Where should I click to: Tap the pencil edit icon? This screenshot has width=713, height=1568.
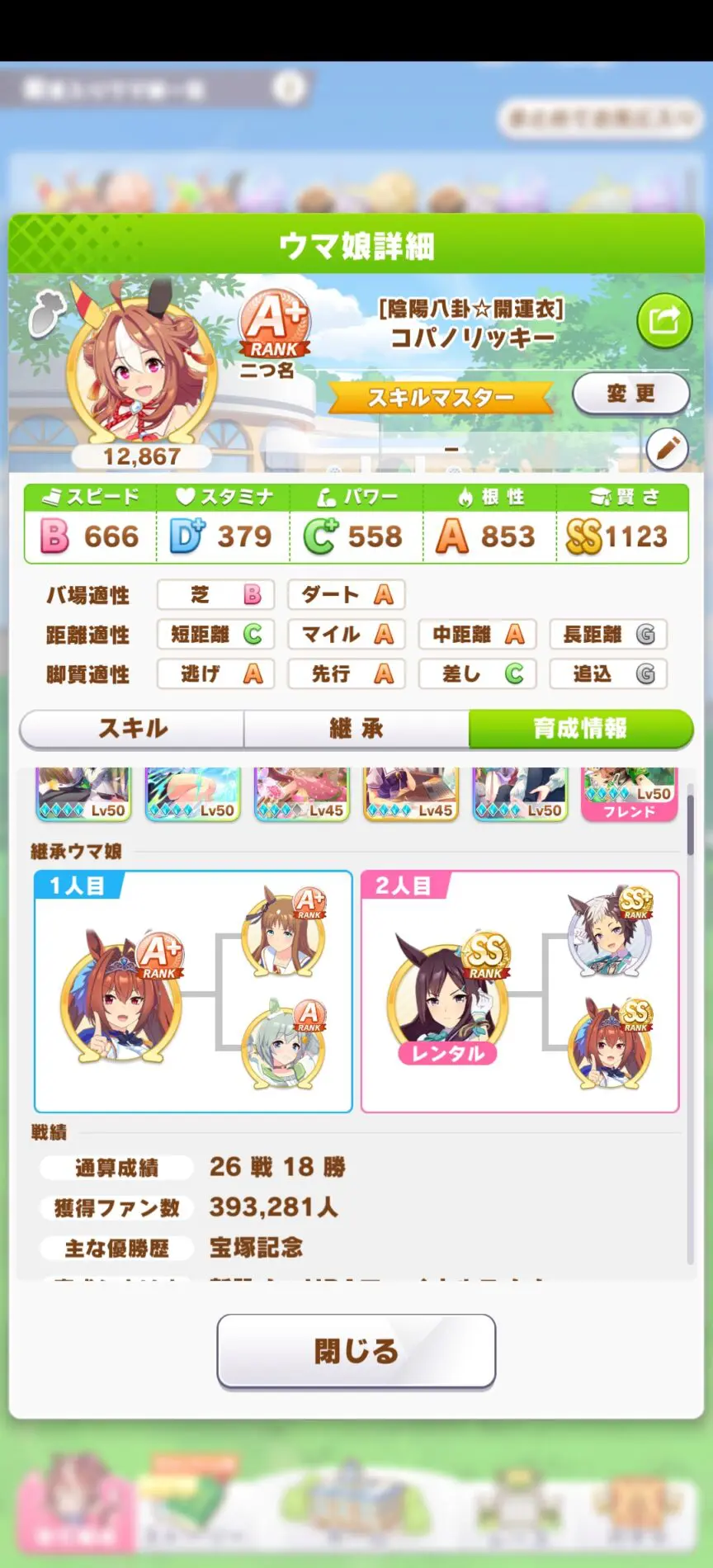tap(667, 449)
